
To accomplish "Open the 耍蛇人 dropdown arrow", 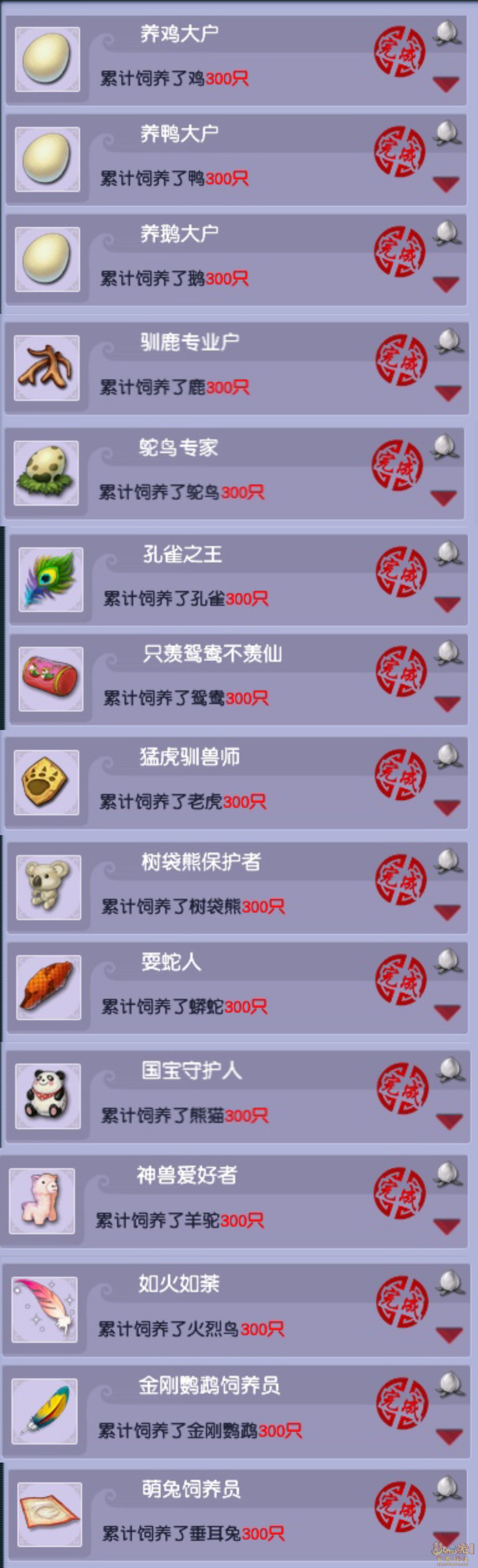I will (447, 1011).
